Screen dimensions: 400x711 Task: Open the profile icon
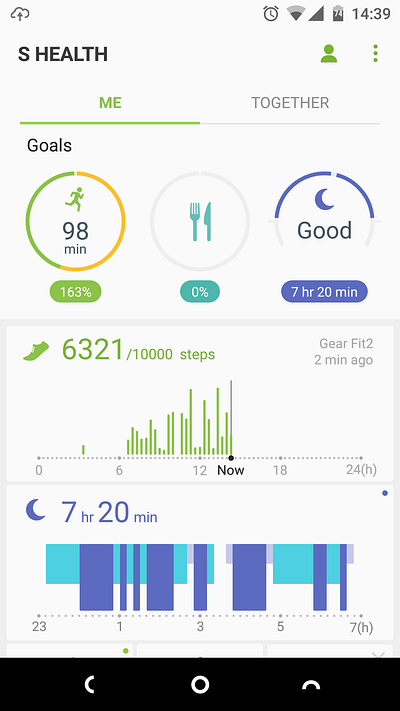point(328,54)
